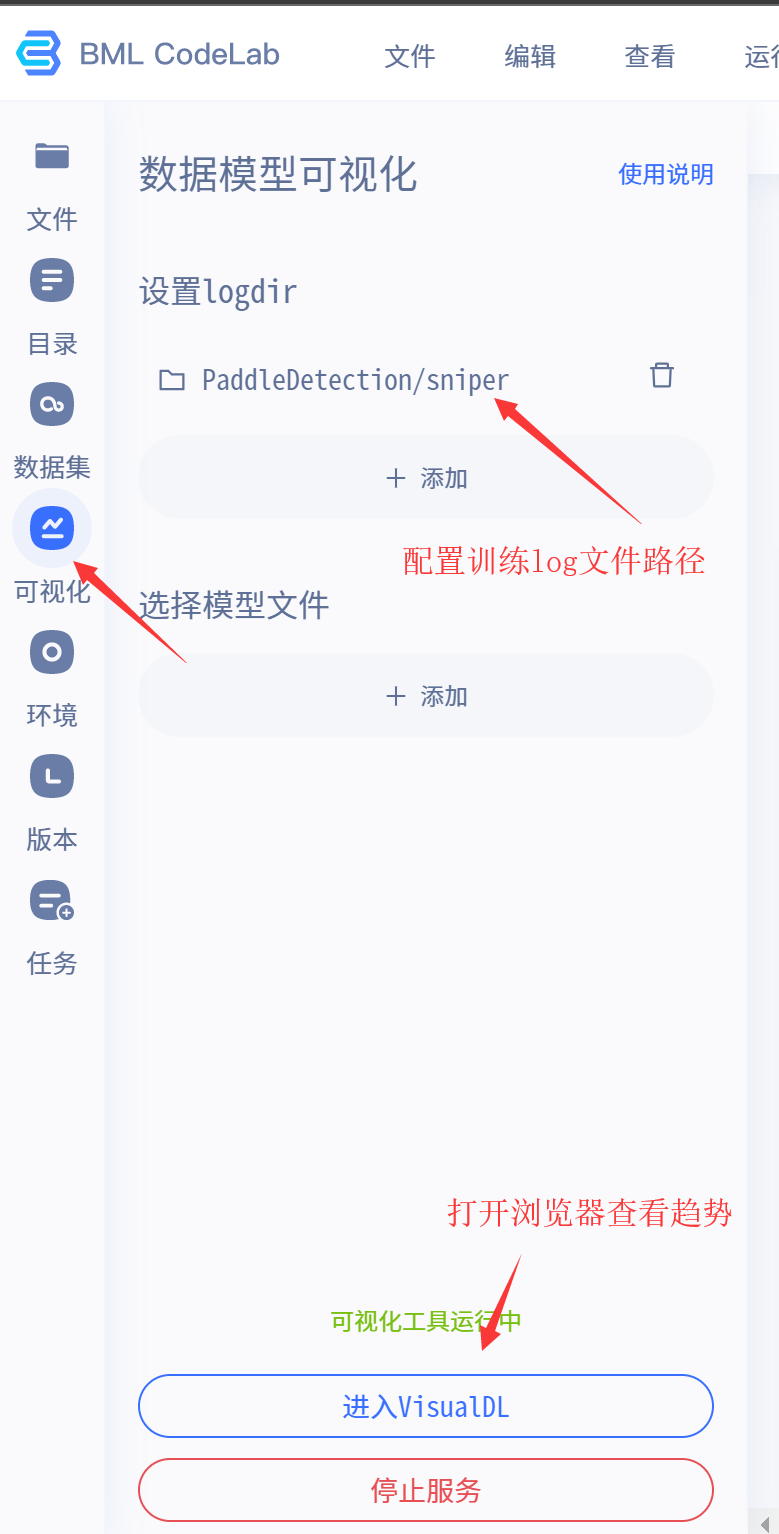This screenshot has width=779, height=1534.
Task: Open the 使用说明 link
Action: coord(666,174)
